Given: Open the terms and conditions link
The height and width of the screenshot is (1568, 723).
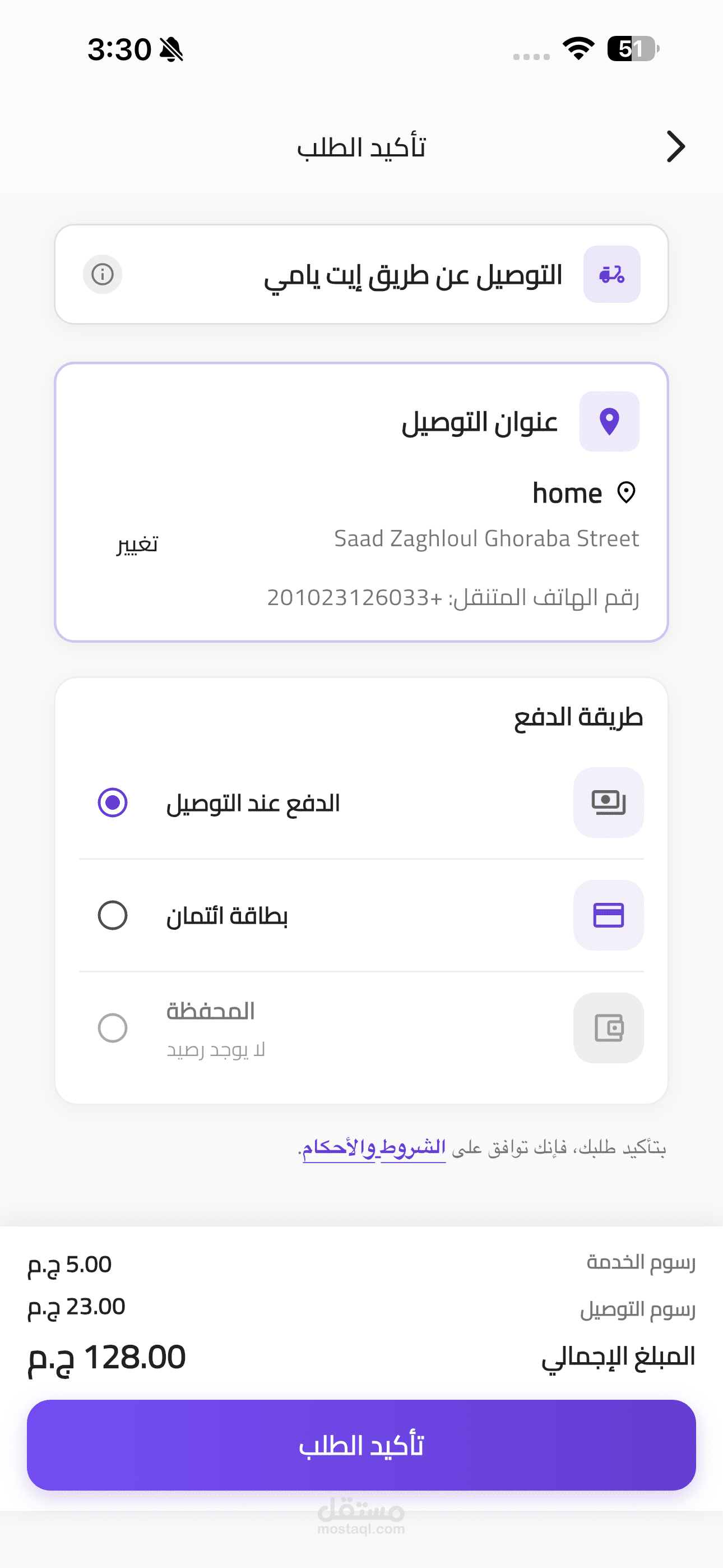Looking at the screenshot, I should (x=374, y=1147).
